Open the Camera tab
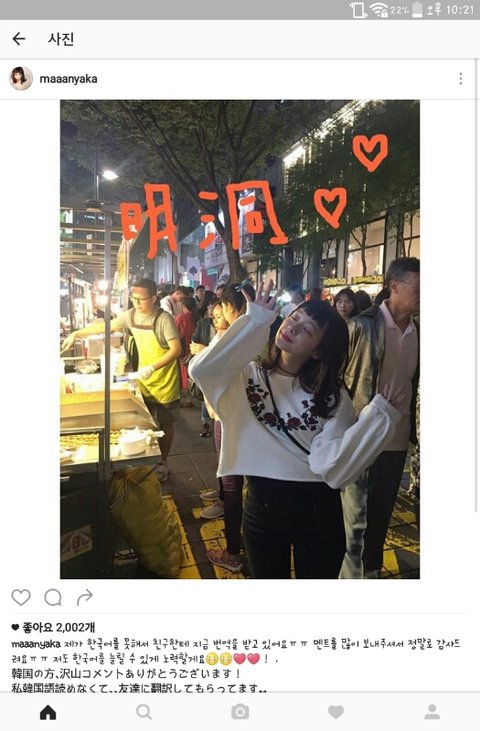The image size is (480, 731). pyautogui.click(x=240, y=712)
